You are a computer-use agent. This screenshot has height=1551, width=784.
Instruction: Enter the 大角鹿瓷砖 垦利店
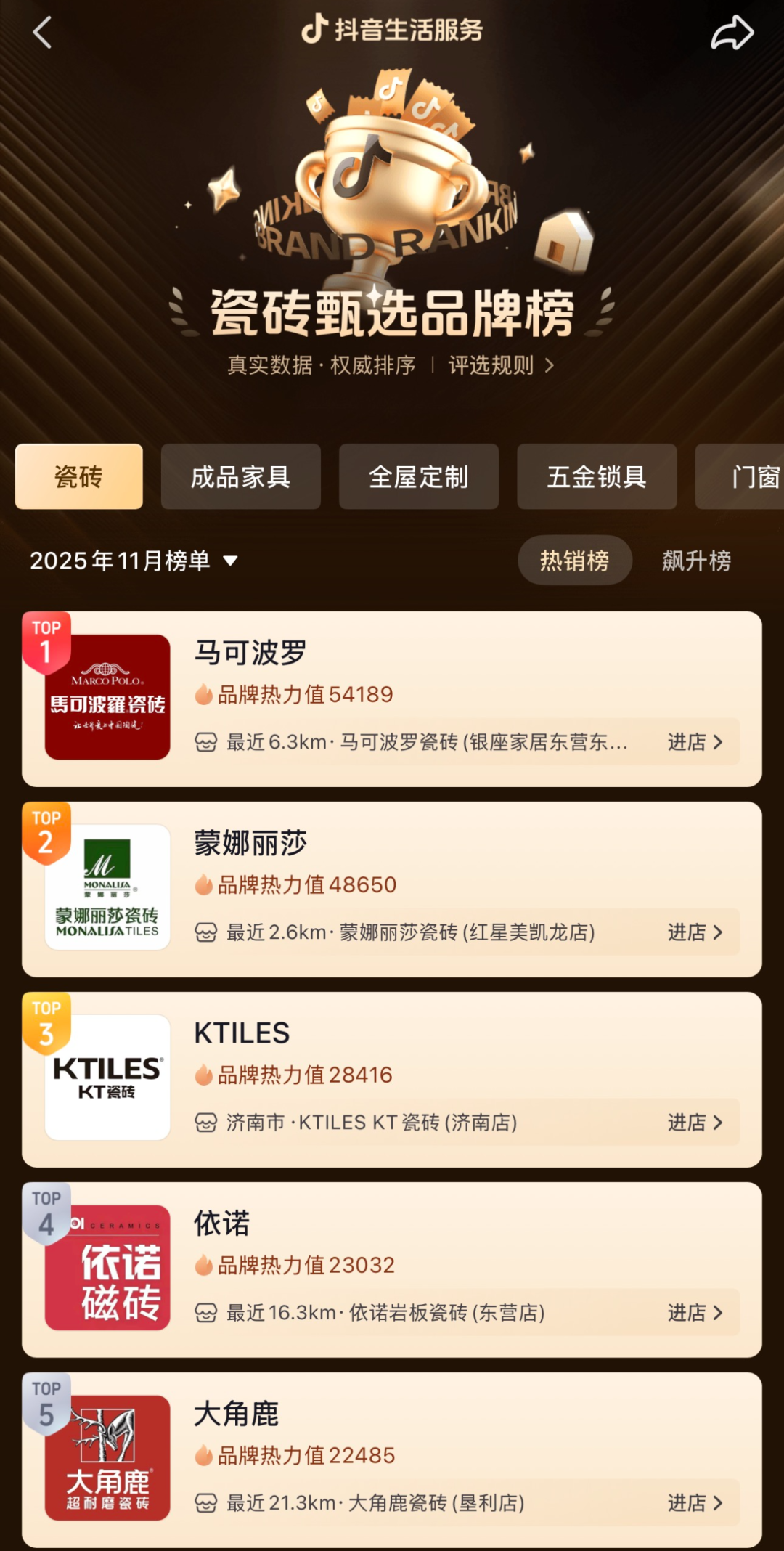click(x=694, y=1503)
